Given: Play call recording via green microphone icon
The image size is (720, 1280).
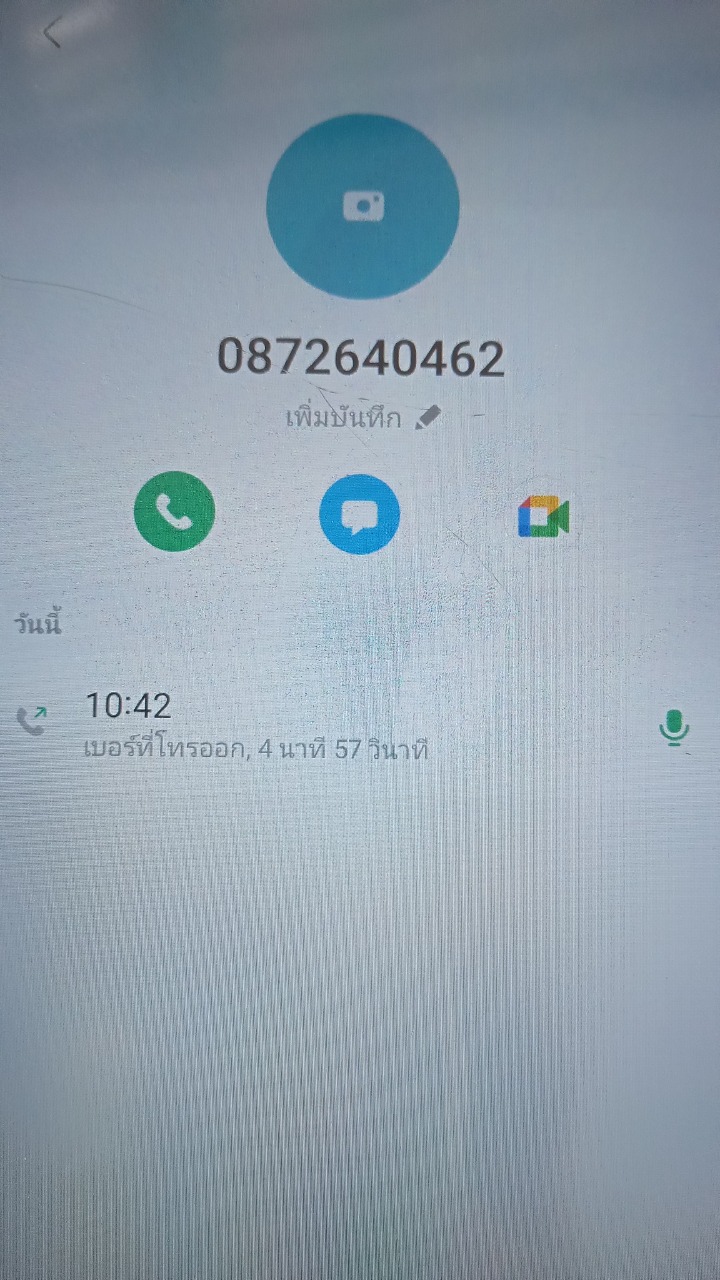Looking at the screenshot, I should tap(675, 728).
